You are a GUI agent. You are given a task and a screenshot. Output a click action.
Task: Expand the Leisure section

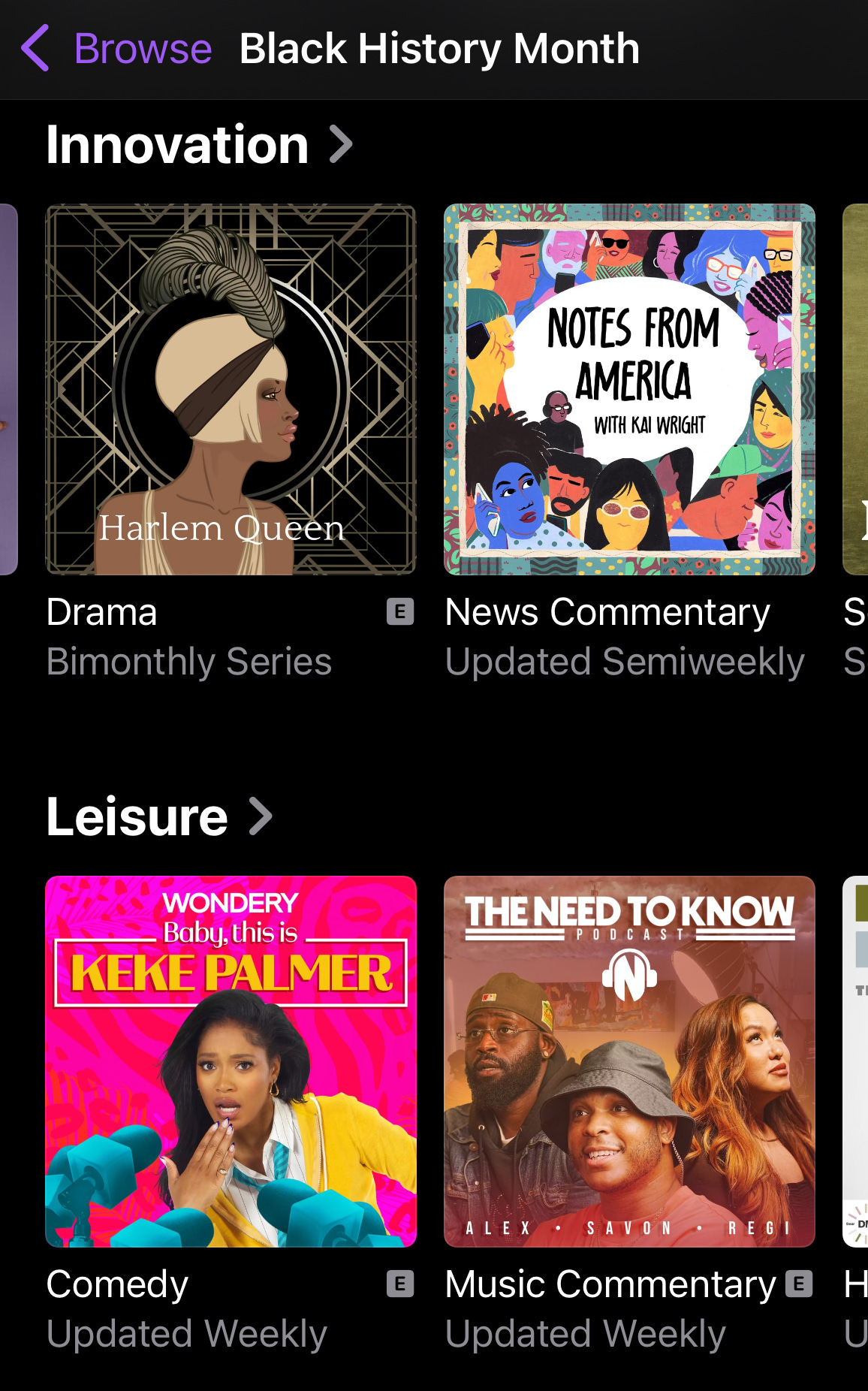[158, 816]
